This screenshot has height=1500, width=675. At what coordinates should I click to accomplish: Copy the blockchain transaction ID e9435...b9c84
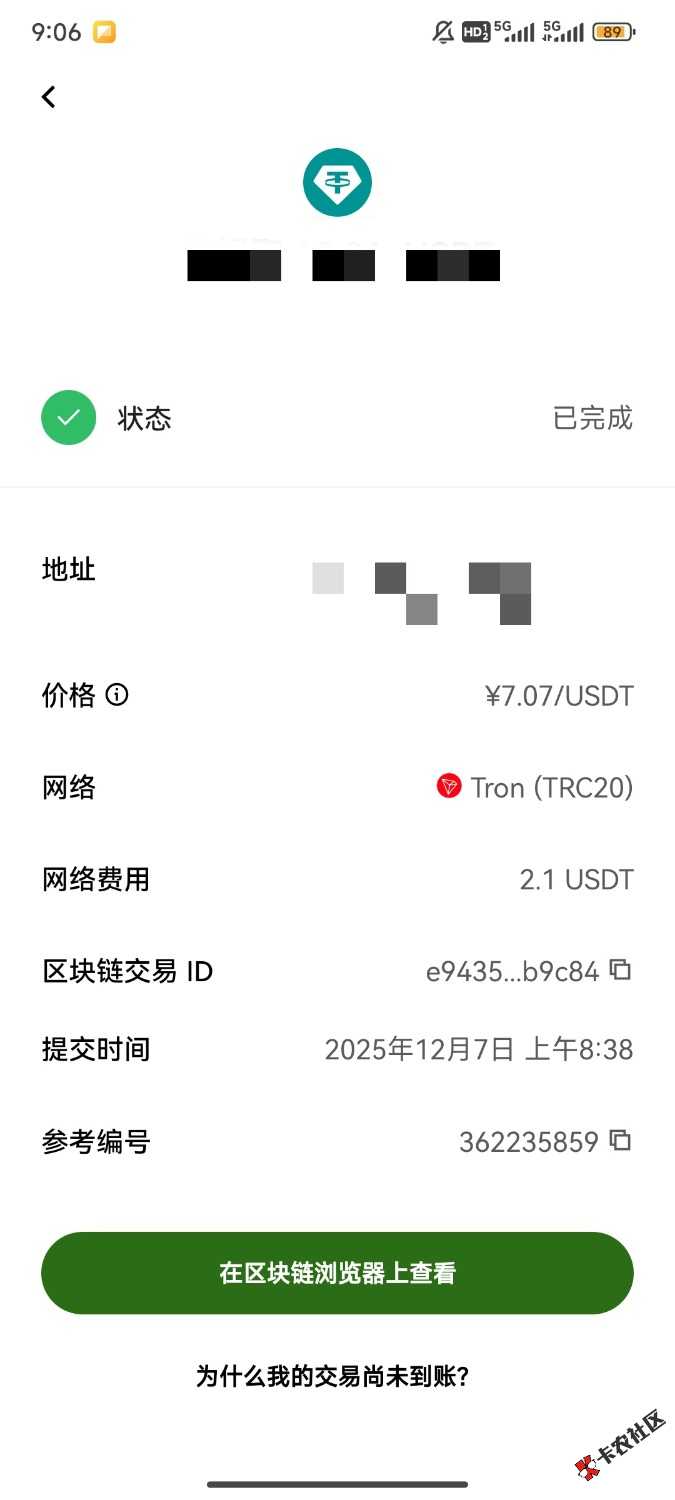pyautogui.click(x=621, y=969)
